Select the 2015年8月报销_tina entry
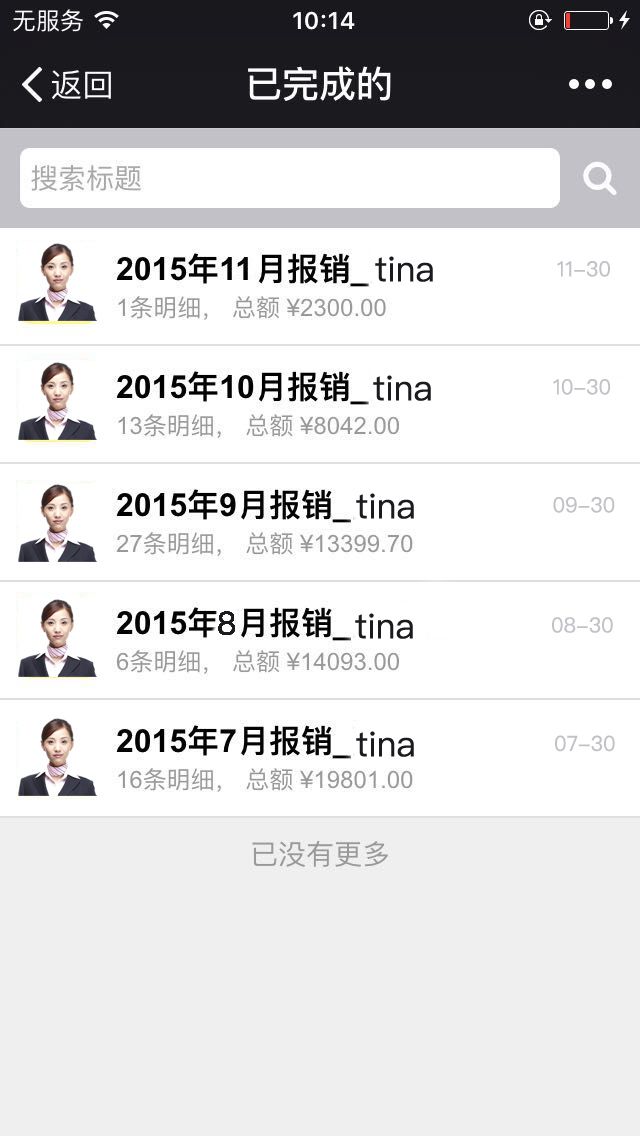This screenshot has width=640, height=1136. tap(320, 641)
